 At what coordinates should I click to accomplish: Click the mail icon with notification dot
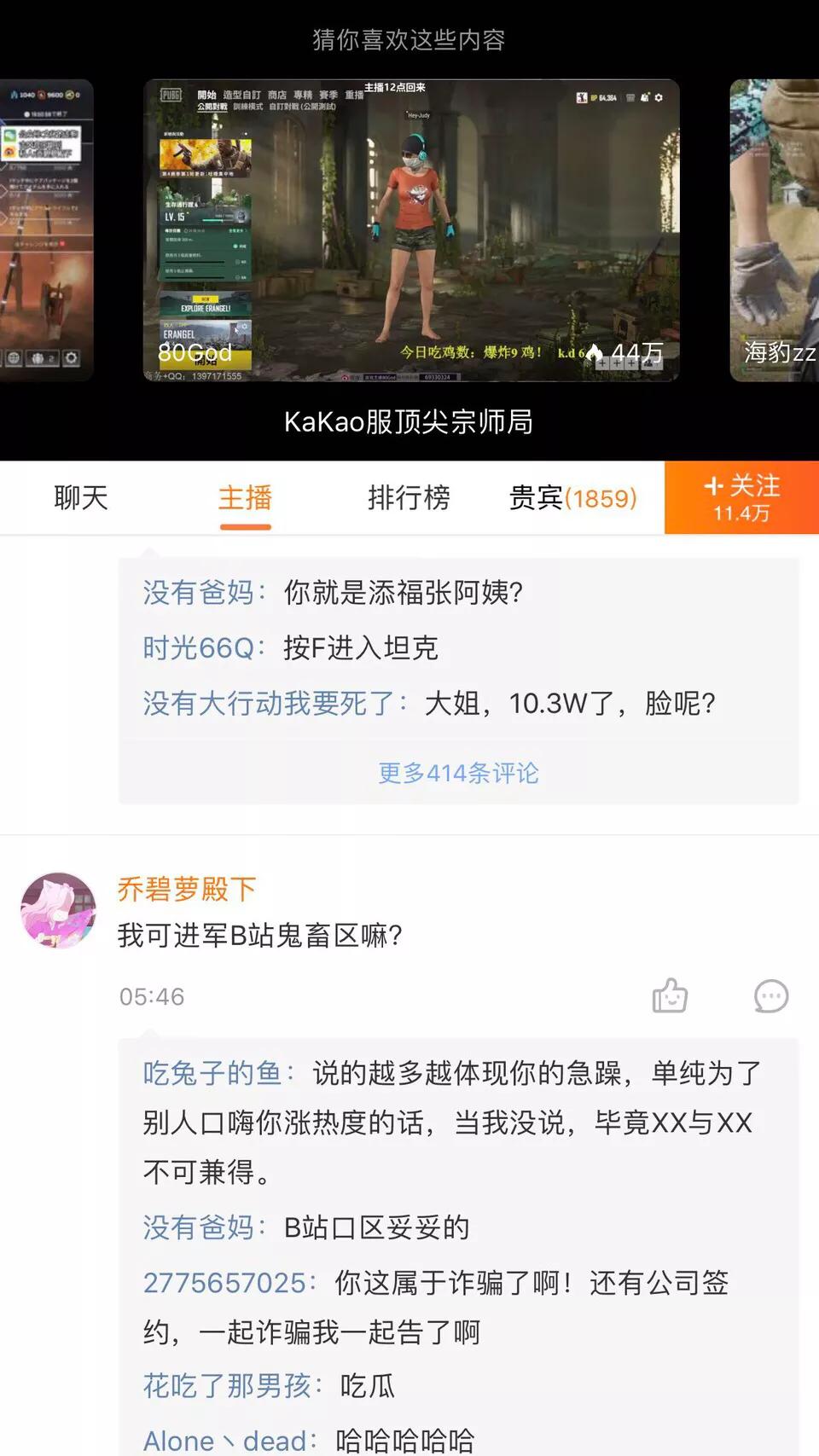pos(645,97)
